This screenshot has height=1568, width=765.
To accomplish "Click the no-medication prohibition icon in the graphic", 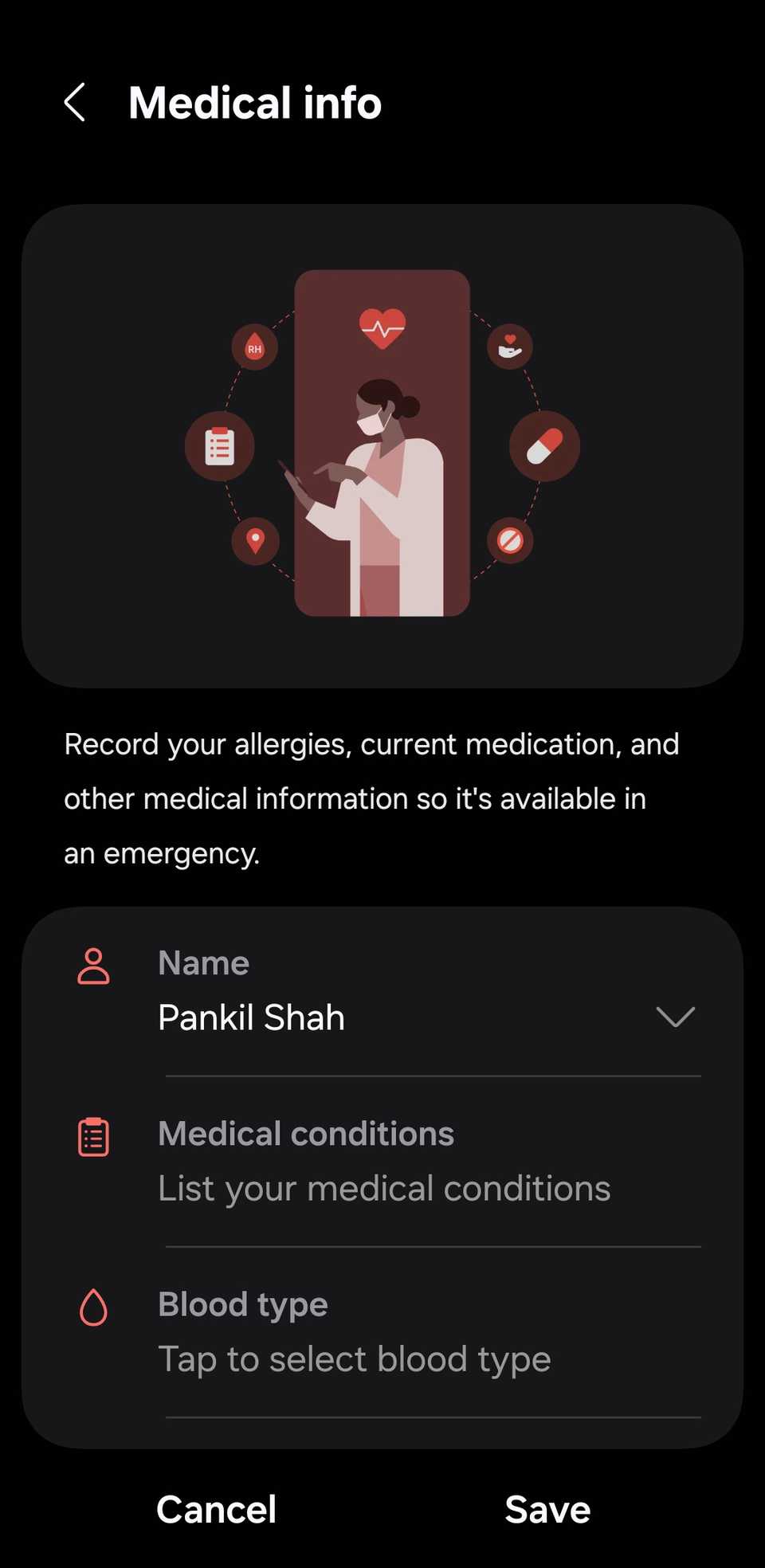I will (x=510, y=541).
